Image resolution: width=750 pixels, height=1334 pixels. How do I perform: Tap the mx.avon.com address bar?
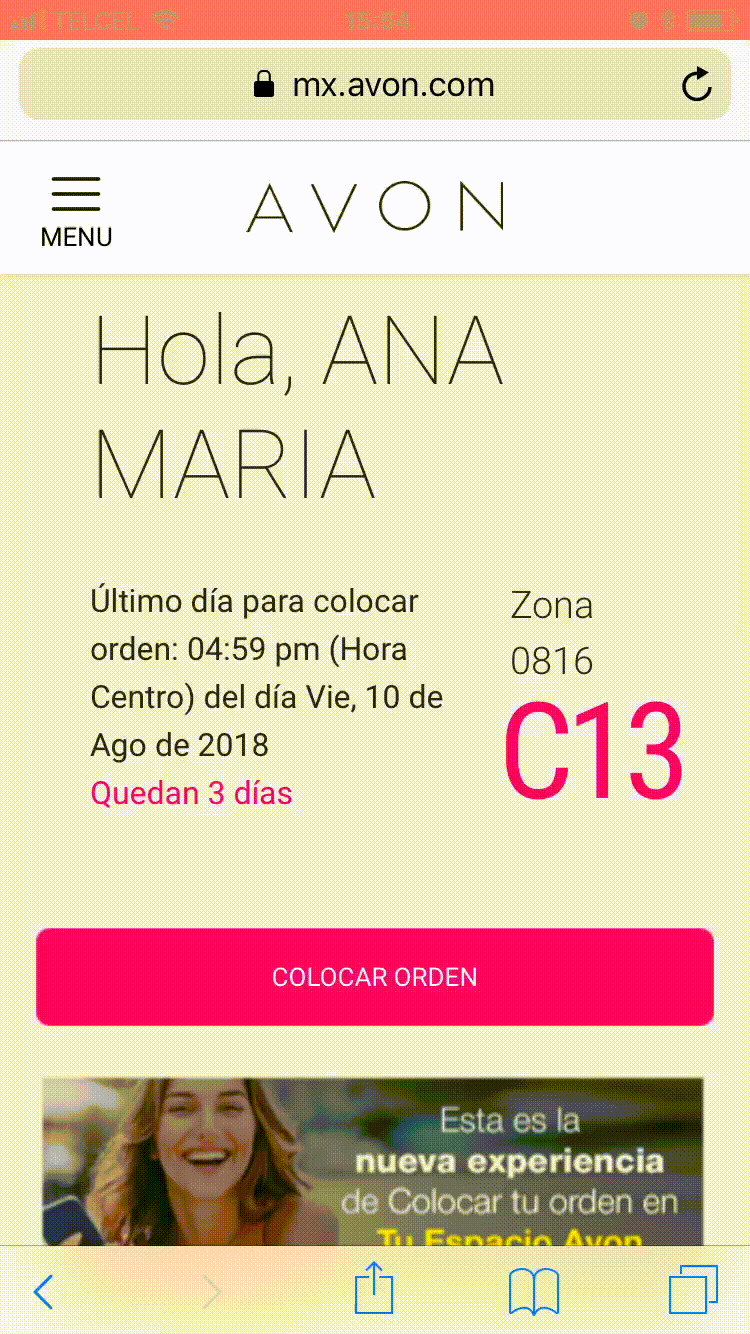(x=375, y=84)
